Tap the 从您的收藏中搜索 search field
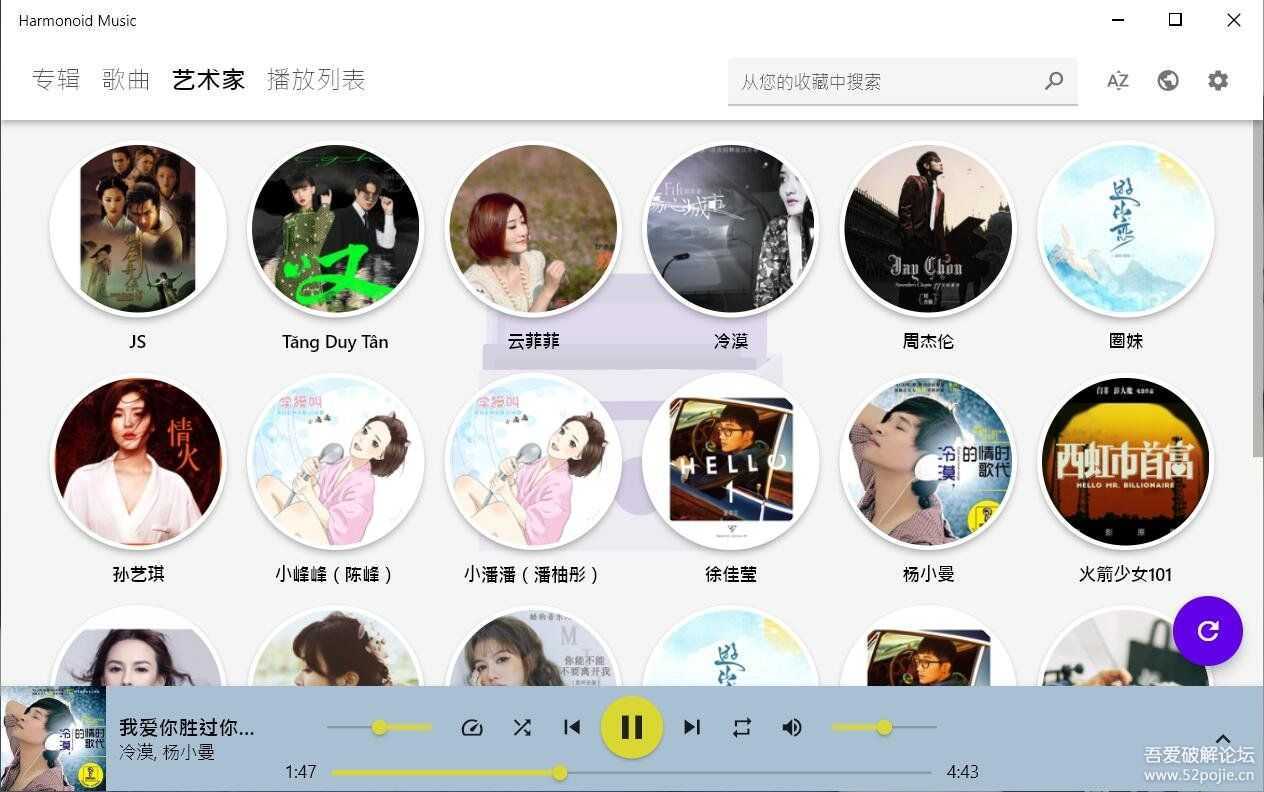This screenshot has width=1264, height=792. pos(885,82)
